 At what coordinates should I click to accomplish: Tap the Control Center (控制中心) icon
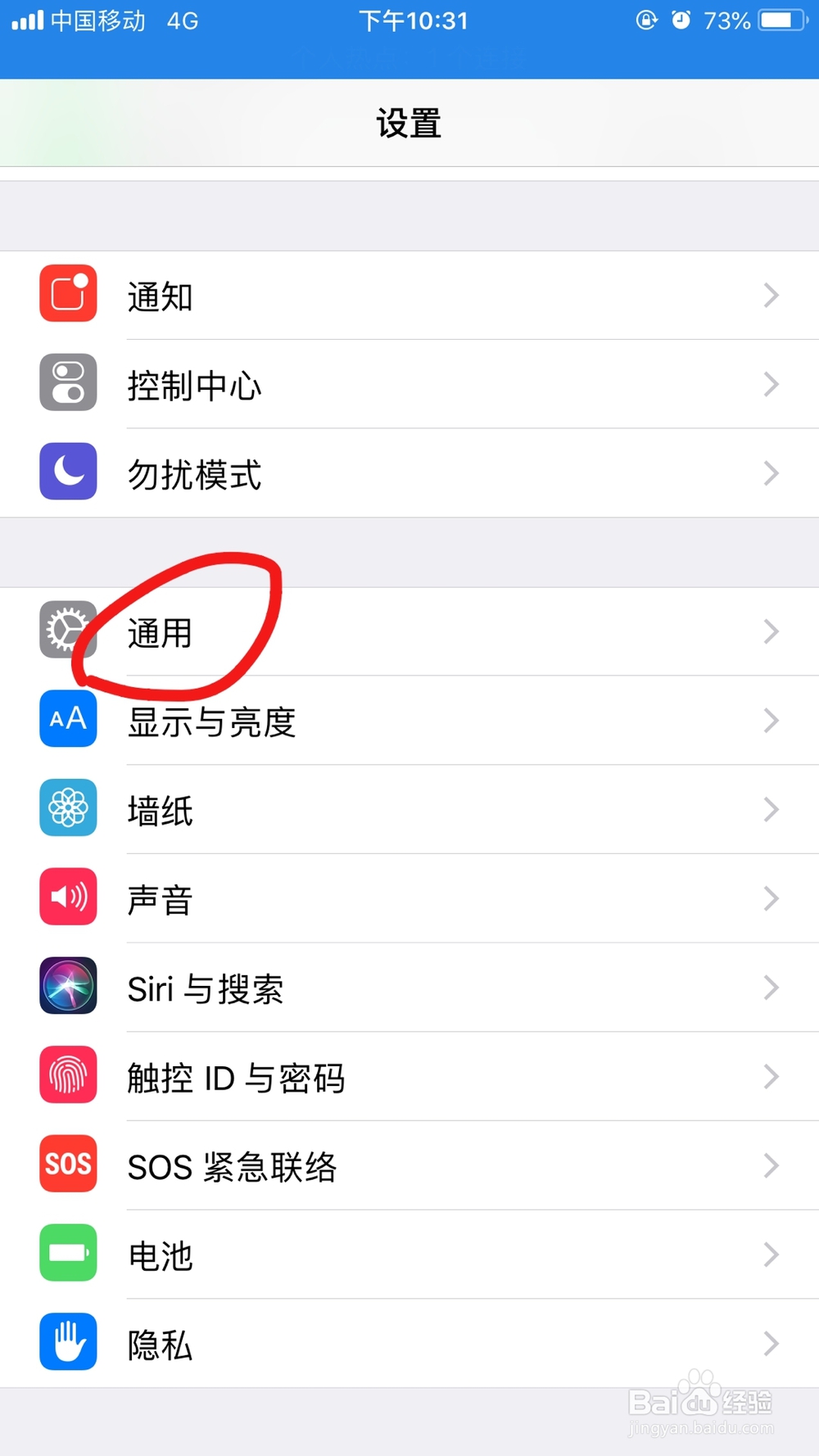click(68, 383)
